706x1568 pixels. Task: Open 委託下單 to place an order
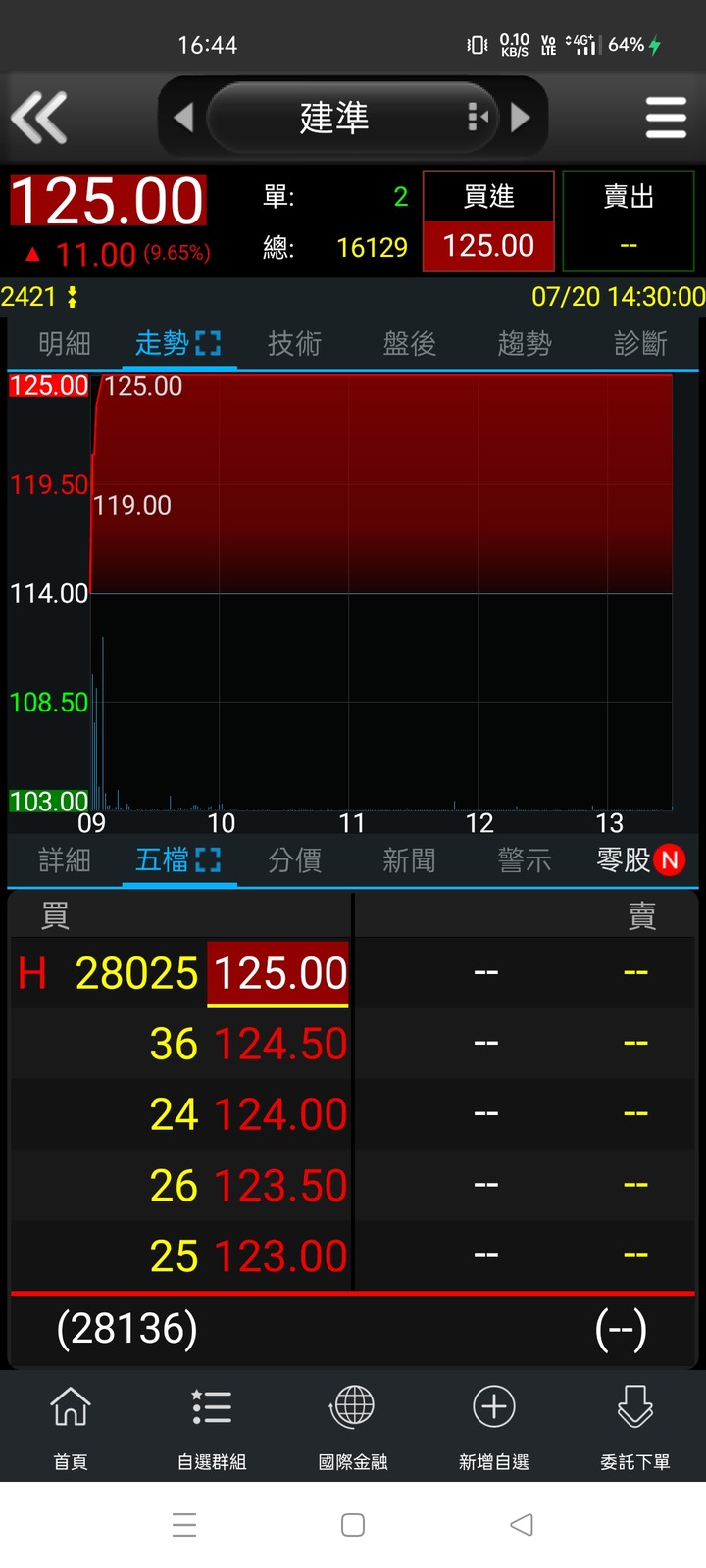[635, 1427]
